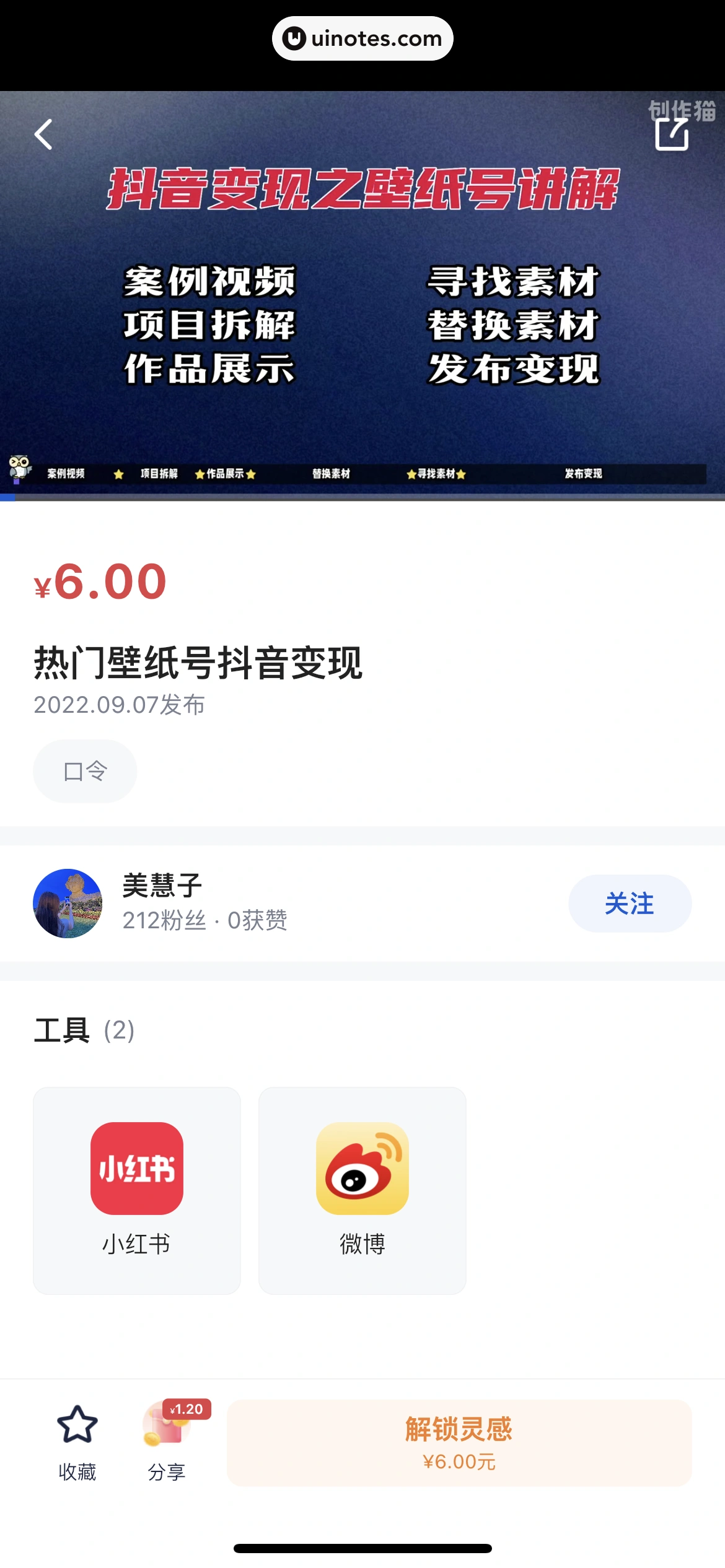
Task: Open the share/export icon at top right
Action: pyautogui.click(x=672, y=134)
